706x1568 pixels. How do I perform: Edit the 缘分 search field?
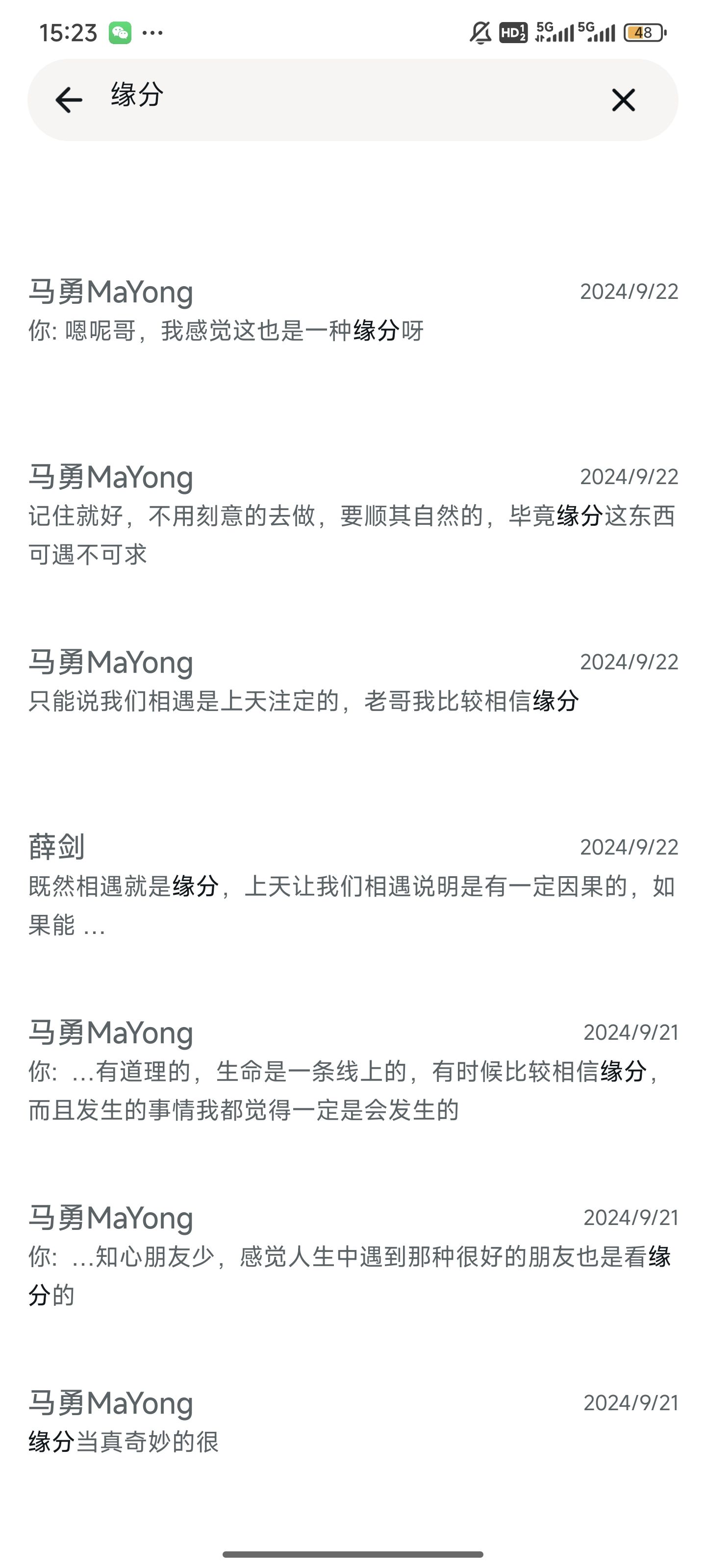[341, 98]
